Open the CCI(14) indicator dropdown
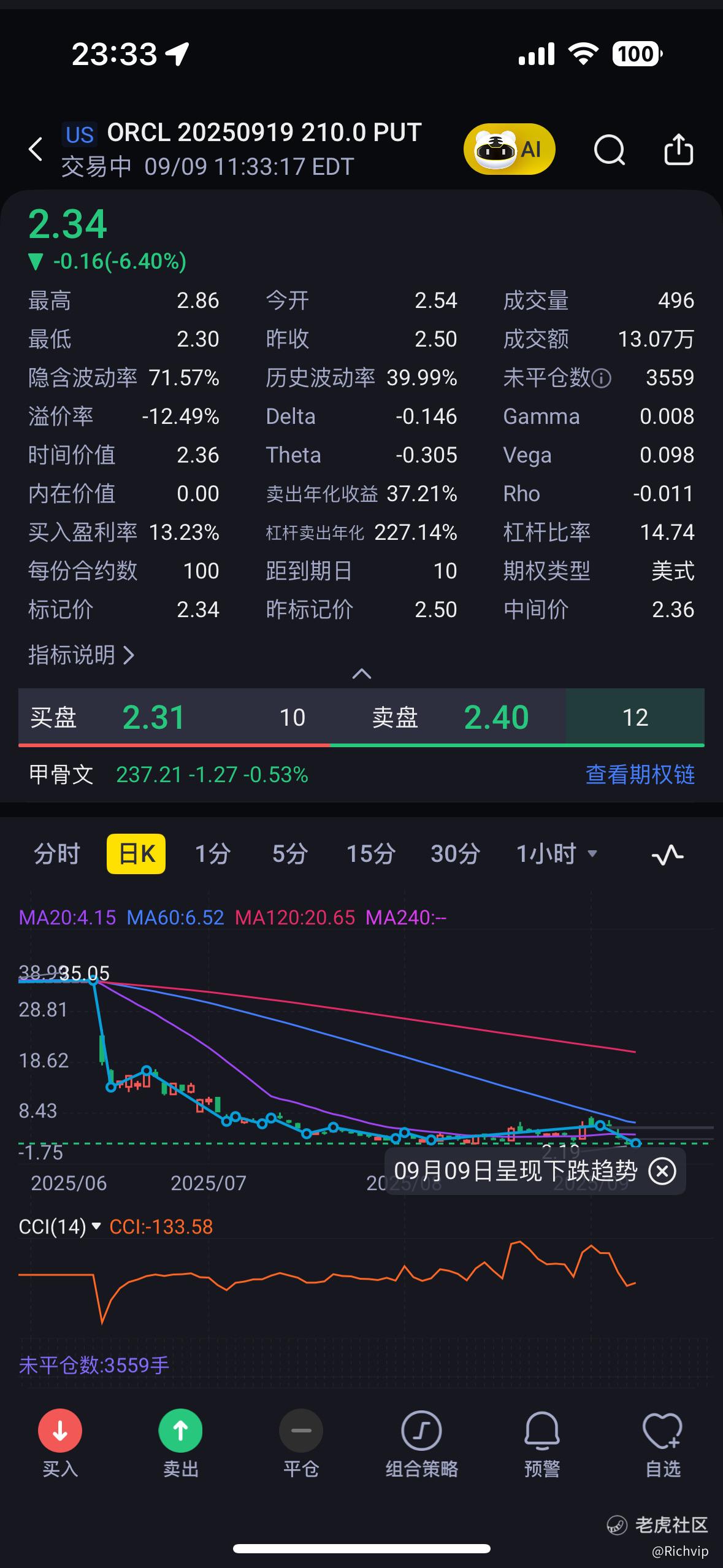 click(60, 1227)
